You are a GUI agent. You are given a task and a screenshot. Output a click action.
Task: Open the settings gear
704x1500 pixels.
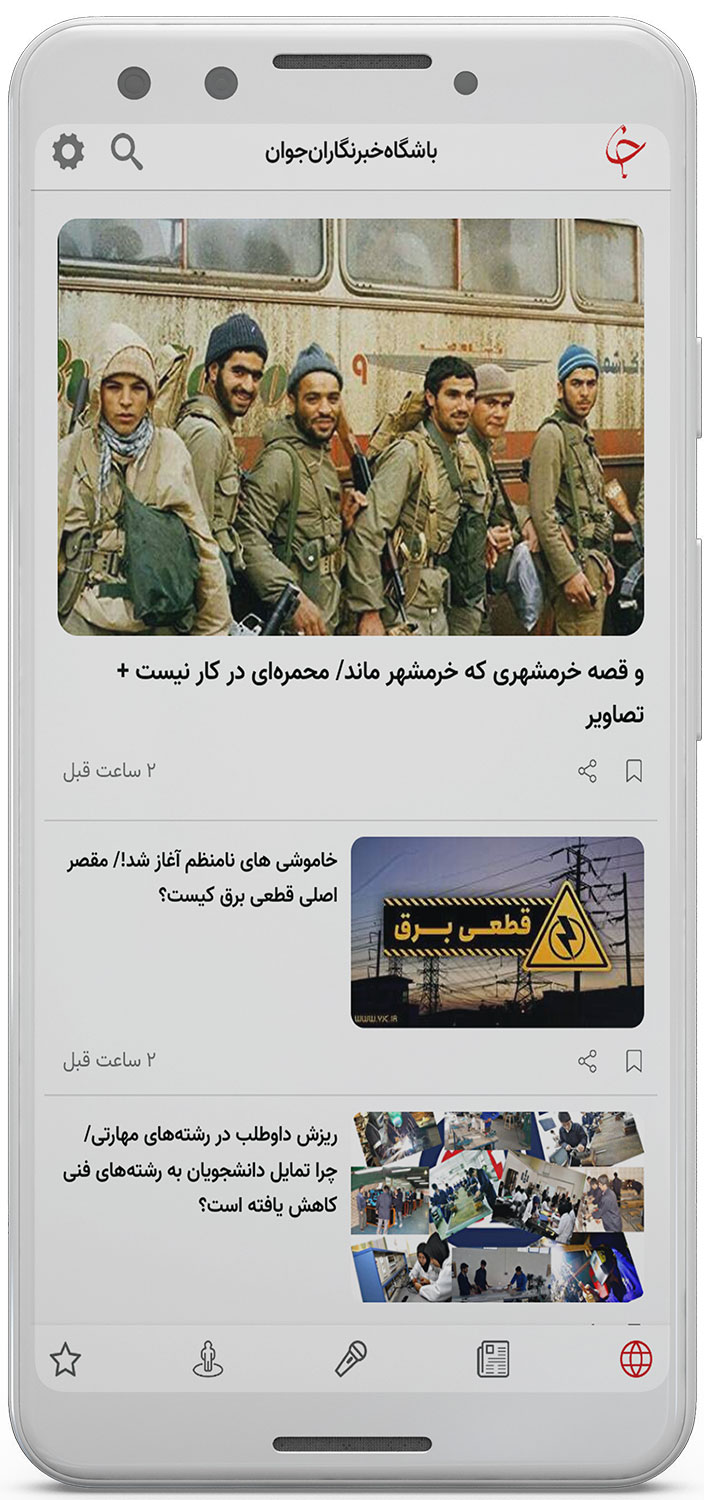(x=68, y=152)
